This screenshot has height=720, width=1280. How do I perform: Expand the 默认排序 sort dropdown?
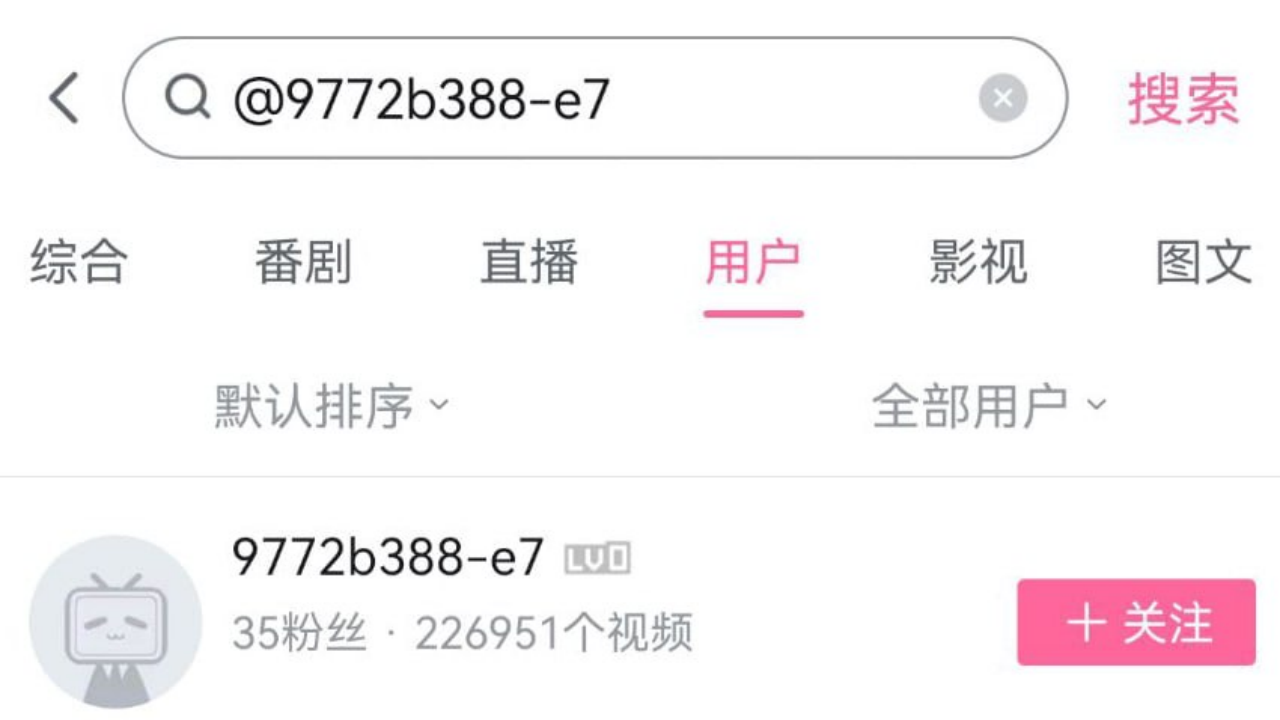point(332,406)
